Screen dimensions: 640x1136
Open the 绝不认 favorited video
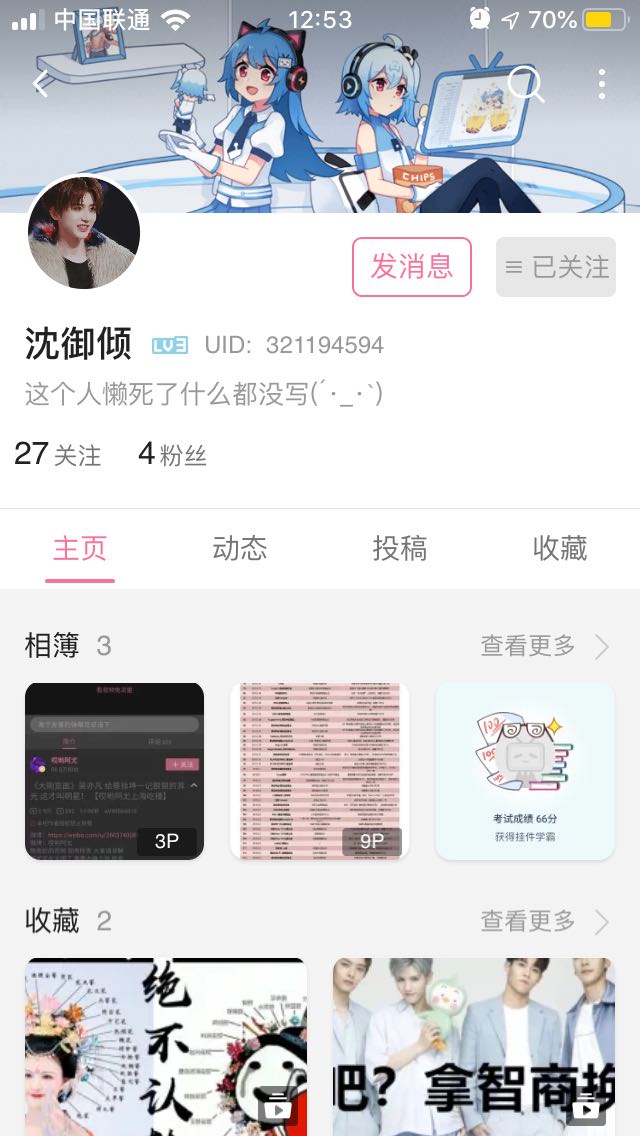[x=166, y=1045]
